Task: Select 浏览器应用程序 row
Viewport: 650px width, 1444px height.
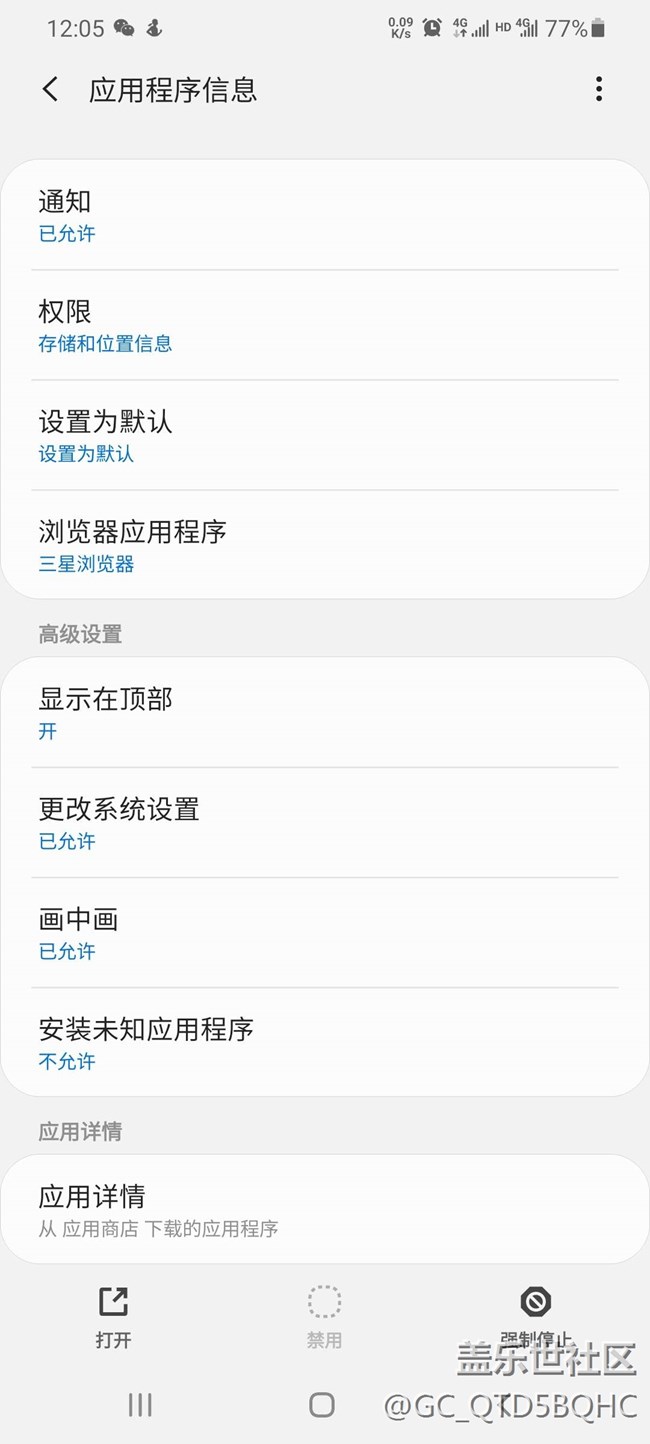Action: pyautogui.click(x=325, y=545)
